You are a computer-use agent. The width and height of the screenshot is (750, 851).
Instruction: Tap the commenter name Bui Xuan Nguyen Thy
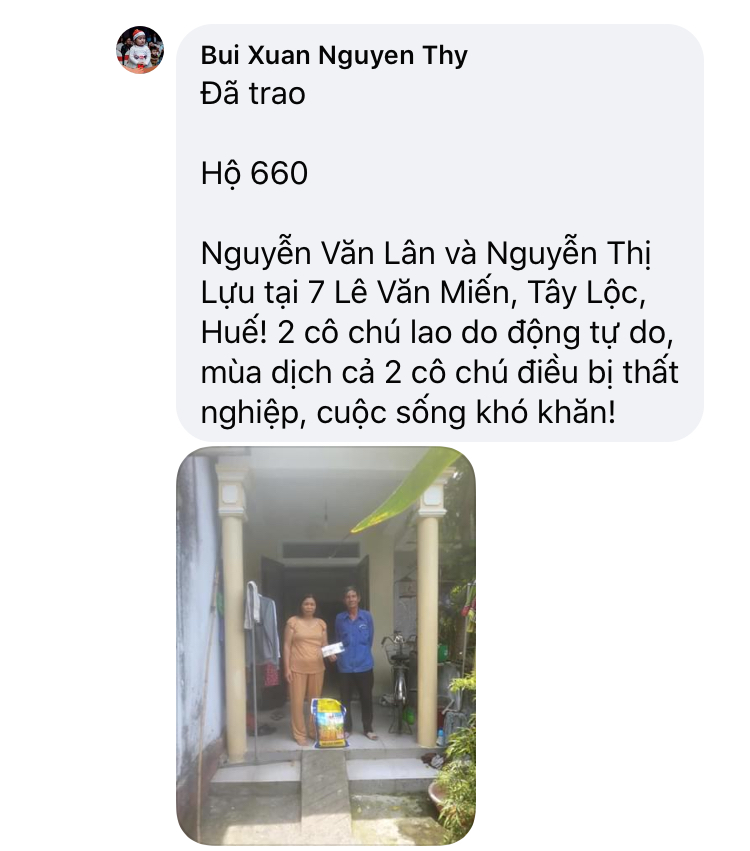coord(334,56)
